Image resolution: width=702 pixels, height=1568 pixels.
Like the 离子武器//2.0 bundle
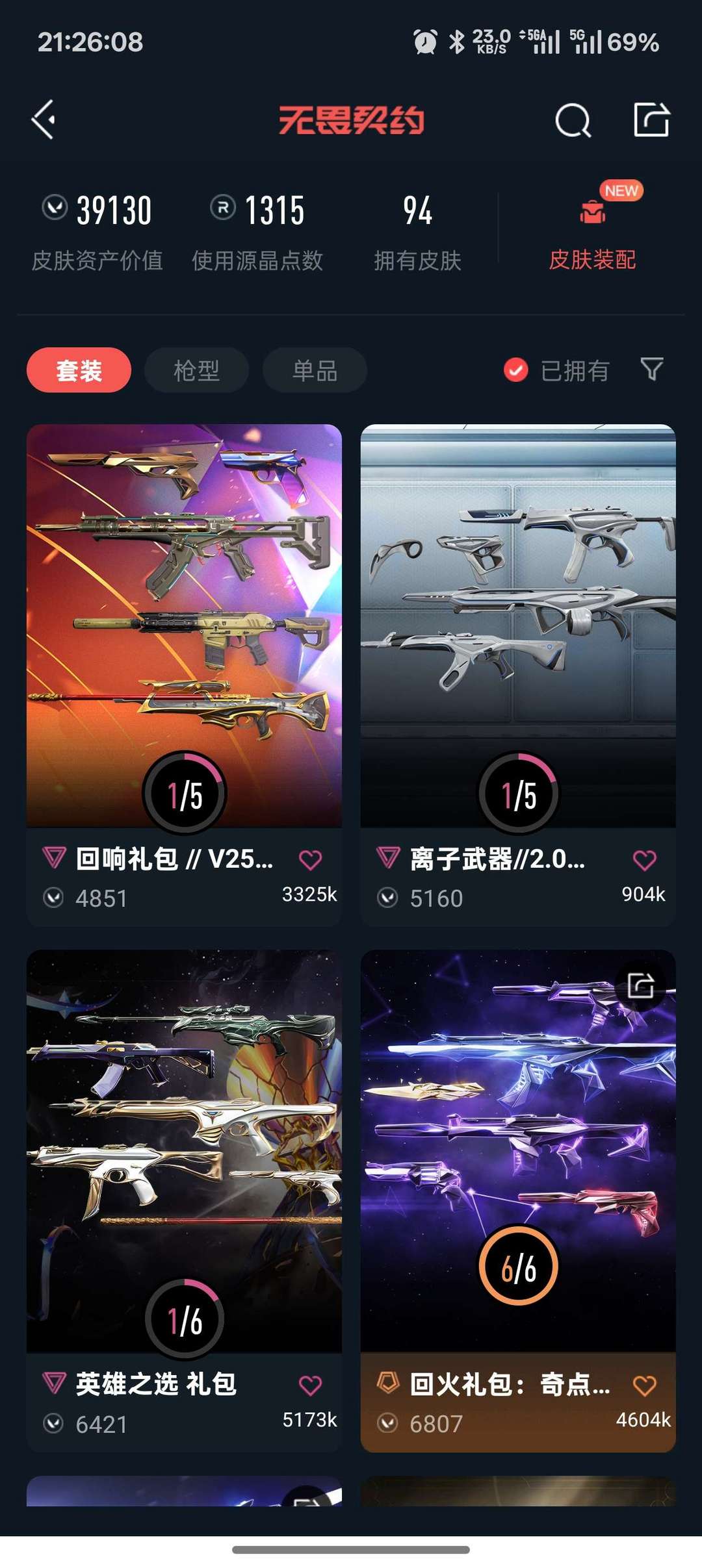[x=644, y=859]
